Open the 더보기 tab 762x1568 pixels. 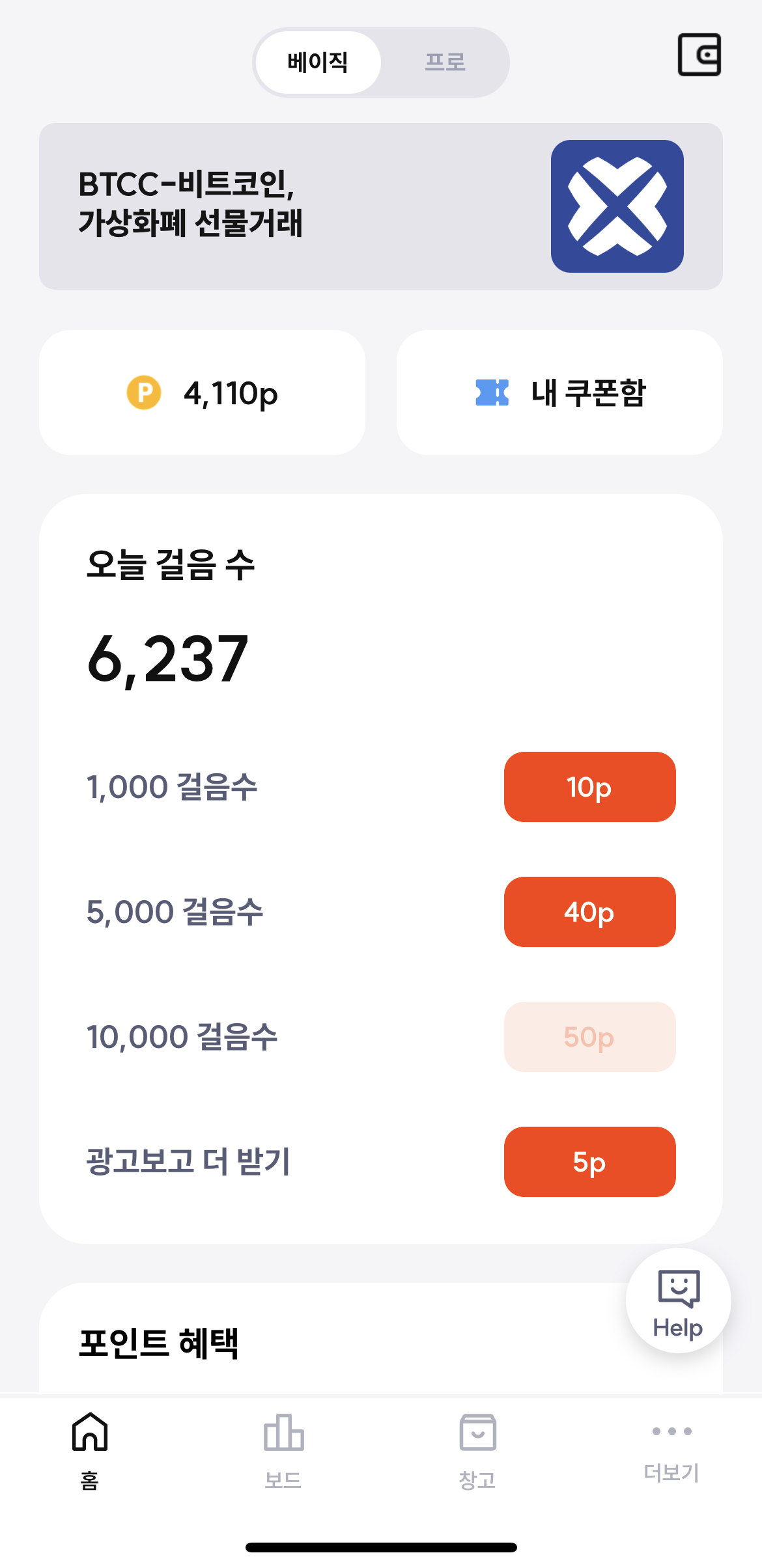click(x=671, y=1451)
